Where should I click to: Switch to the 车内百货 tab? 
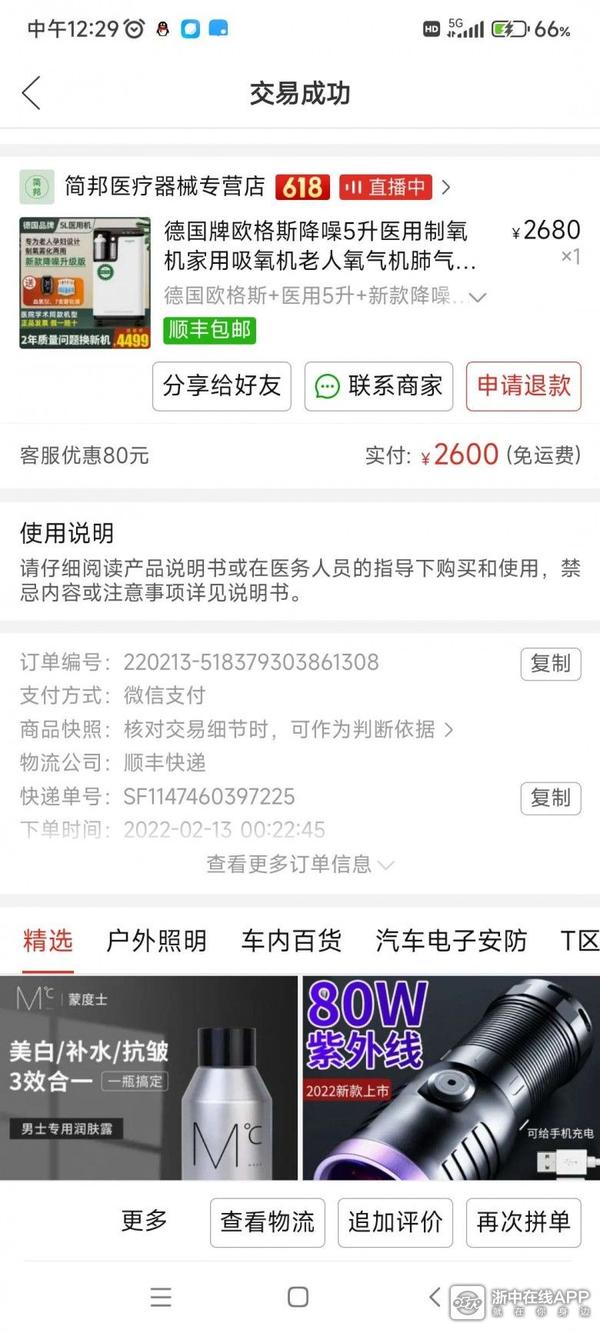[x=291, y=941]
